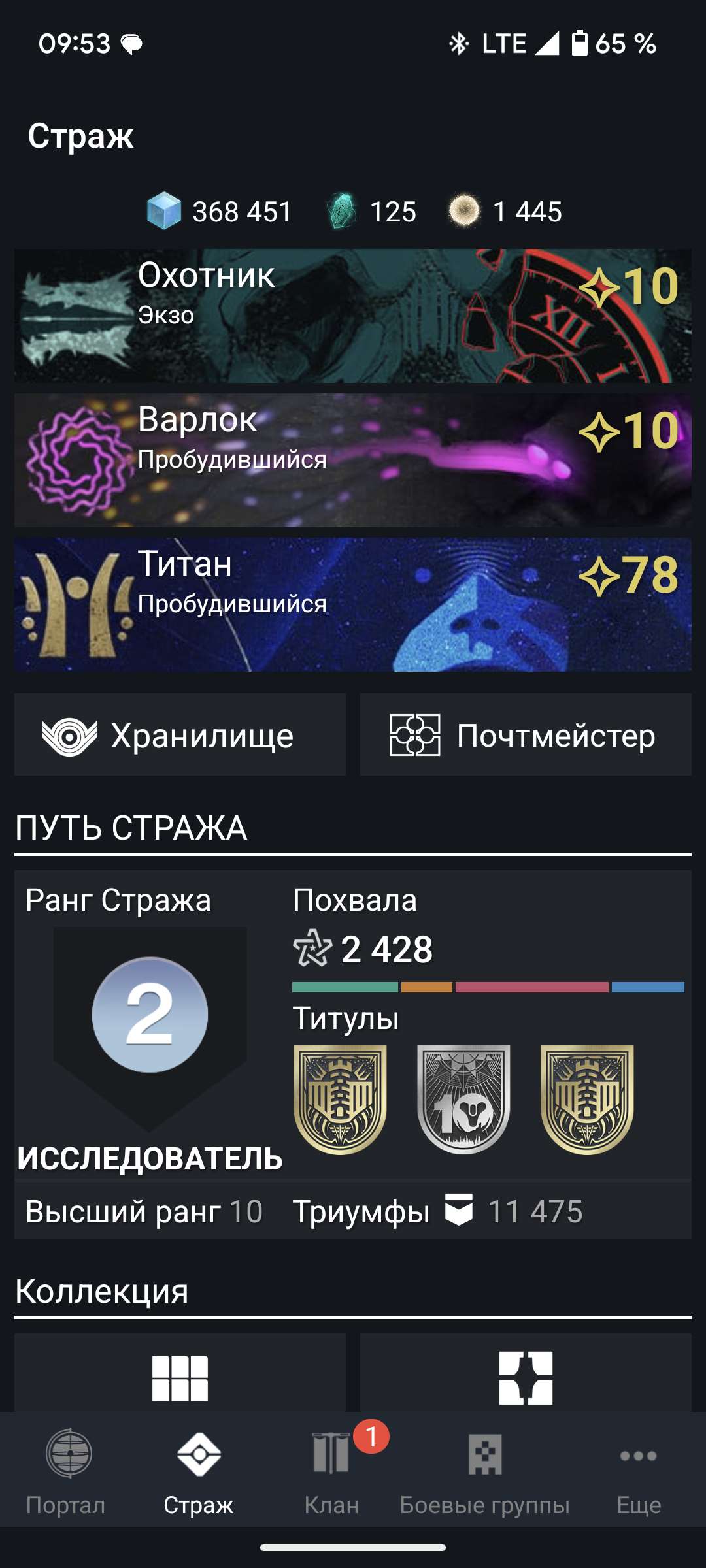Screen dimensions: 706x1568
Task: Tap the Legendary Shards currency icon
Action: click(337, 210)
